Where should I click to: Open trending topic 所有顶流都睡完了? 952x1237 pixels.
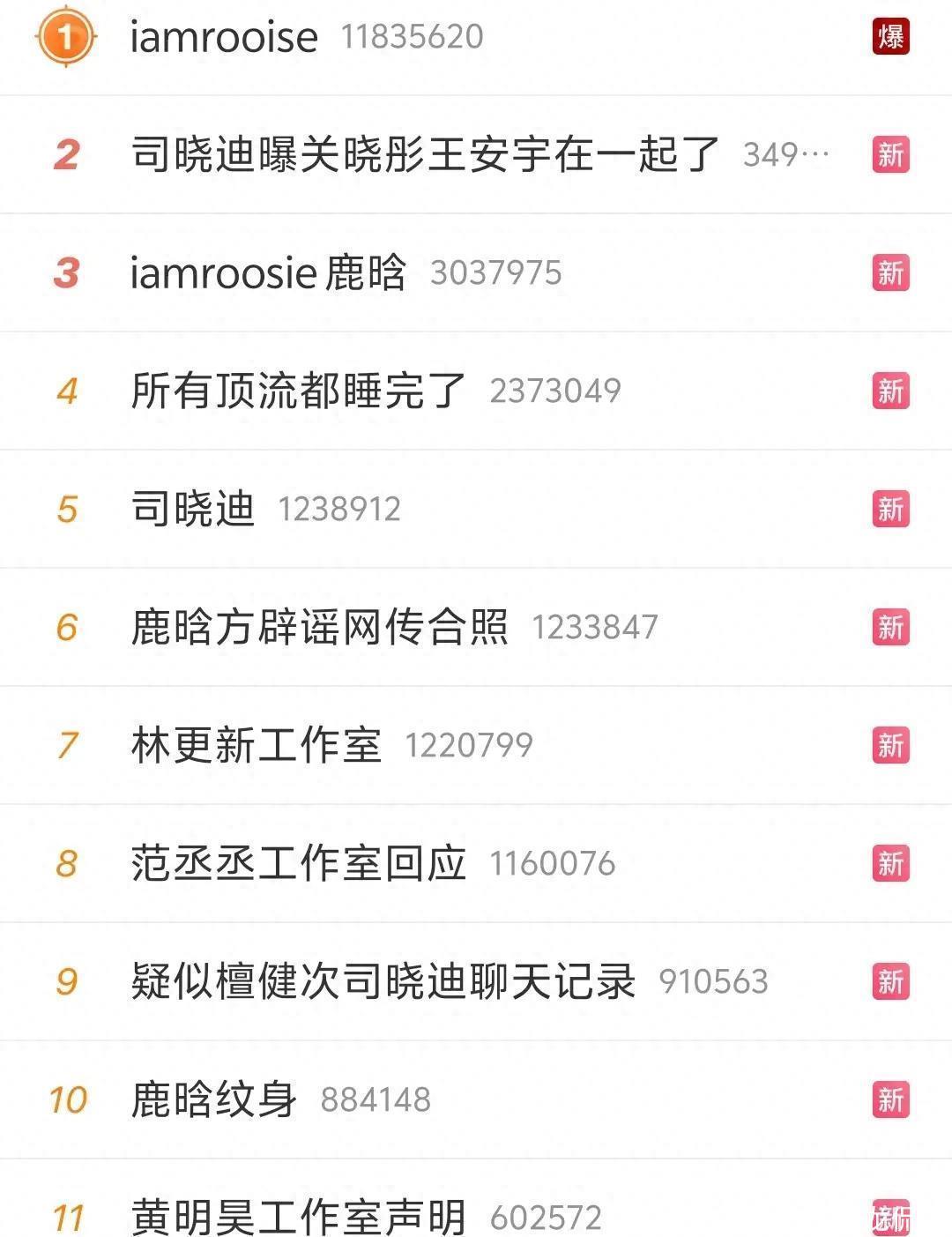(x=298, y=391)
